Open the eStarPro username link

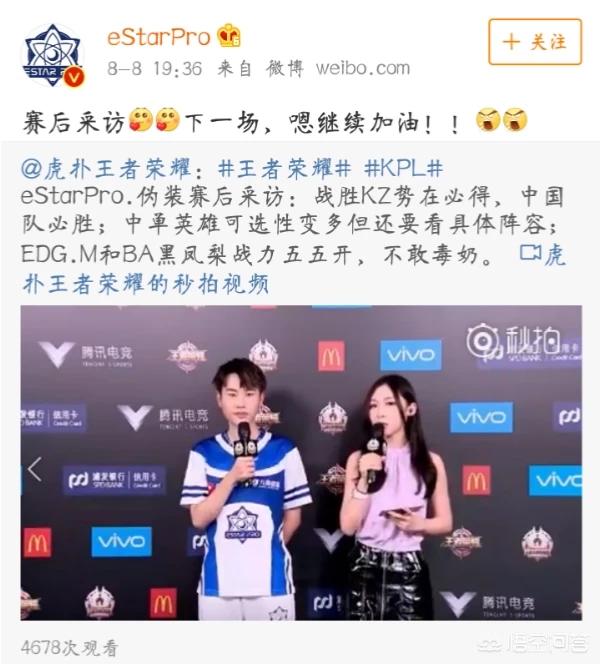pos(159,38)
